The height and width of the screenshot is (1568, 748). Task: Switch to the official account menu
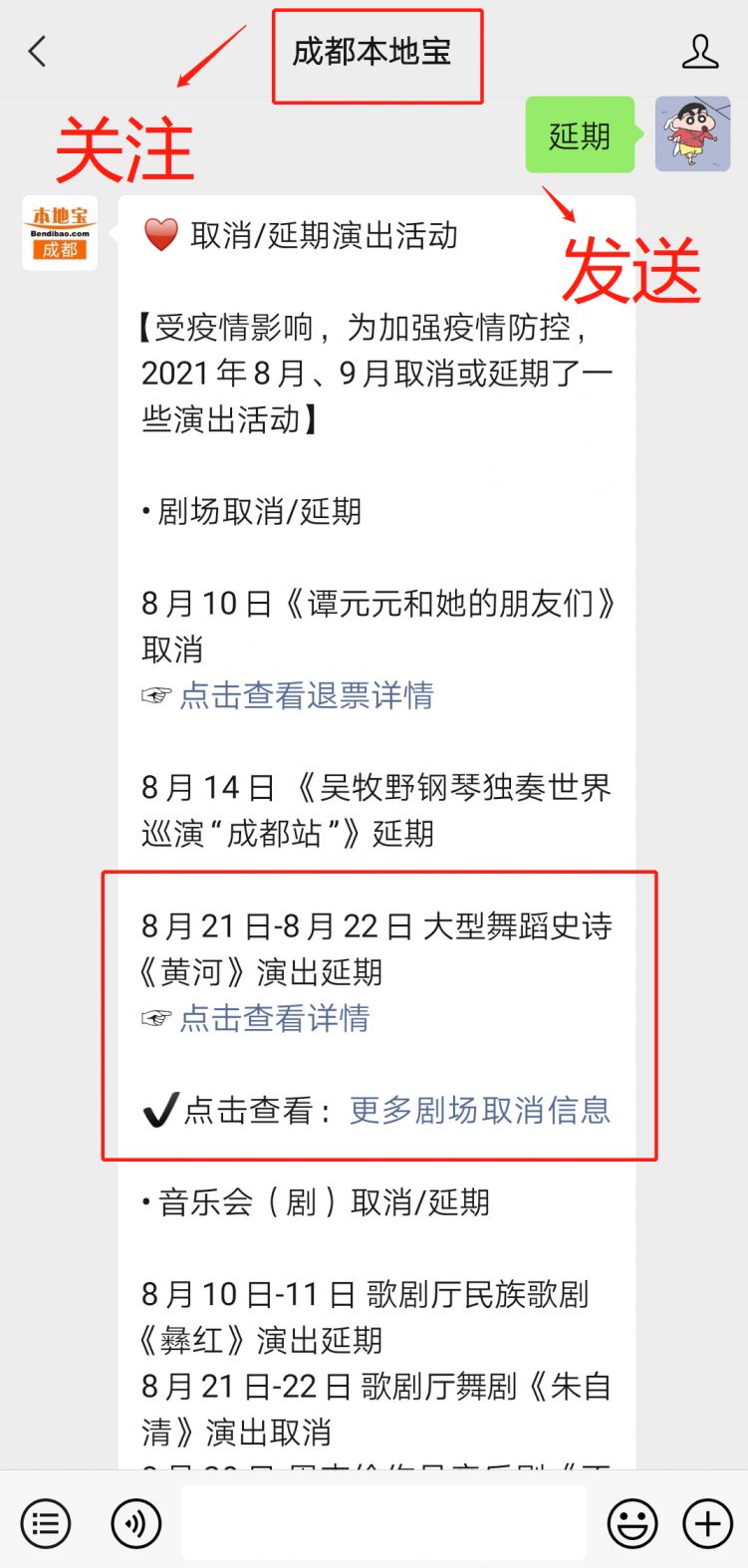point(46,1522)
